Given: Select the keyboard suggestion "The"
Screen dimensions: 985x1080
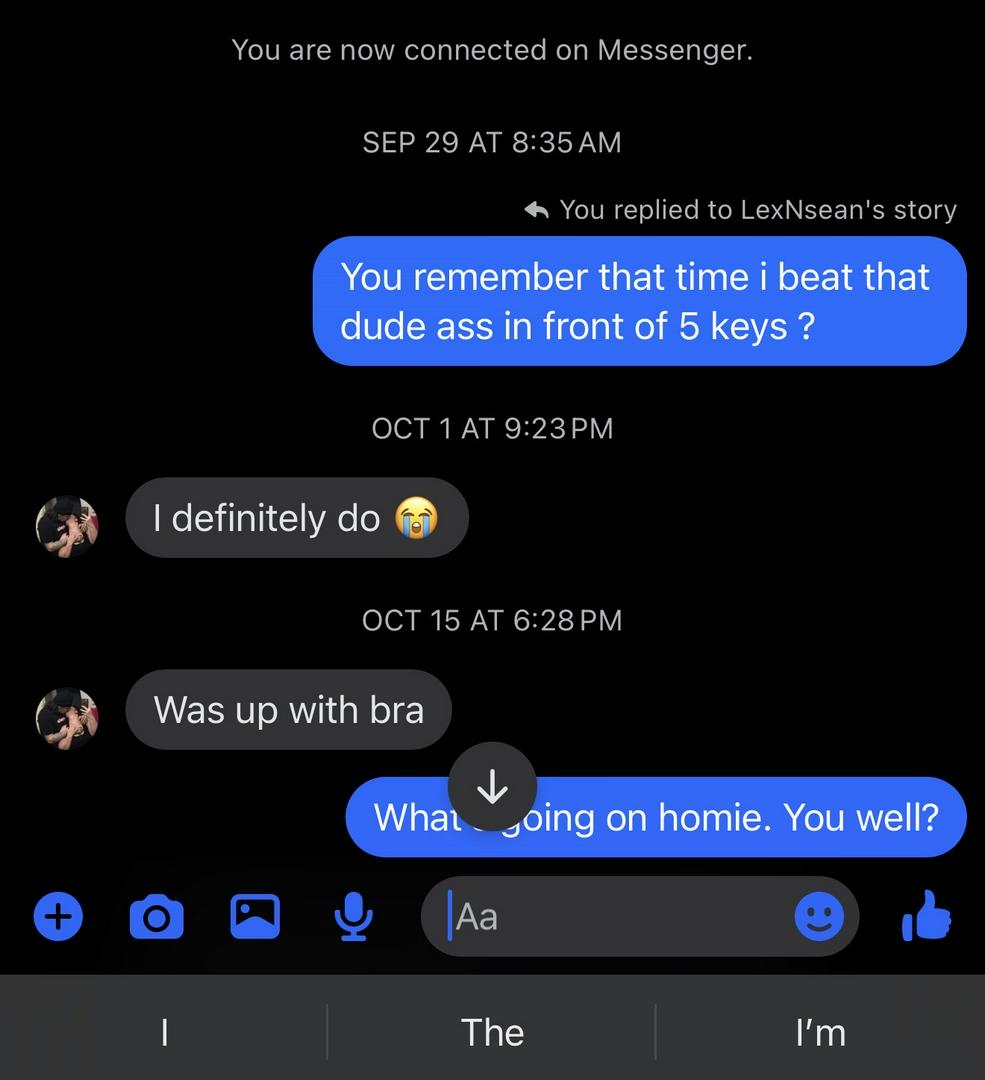Looking at the screenshot, I should (492, 1032).
